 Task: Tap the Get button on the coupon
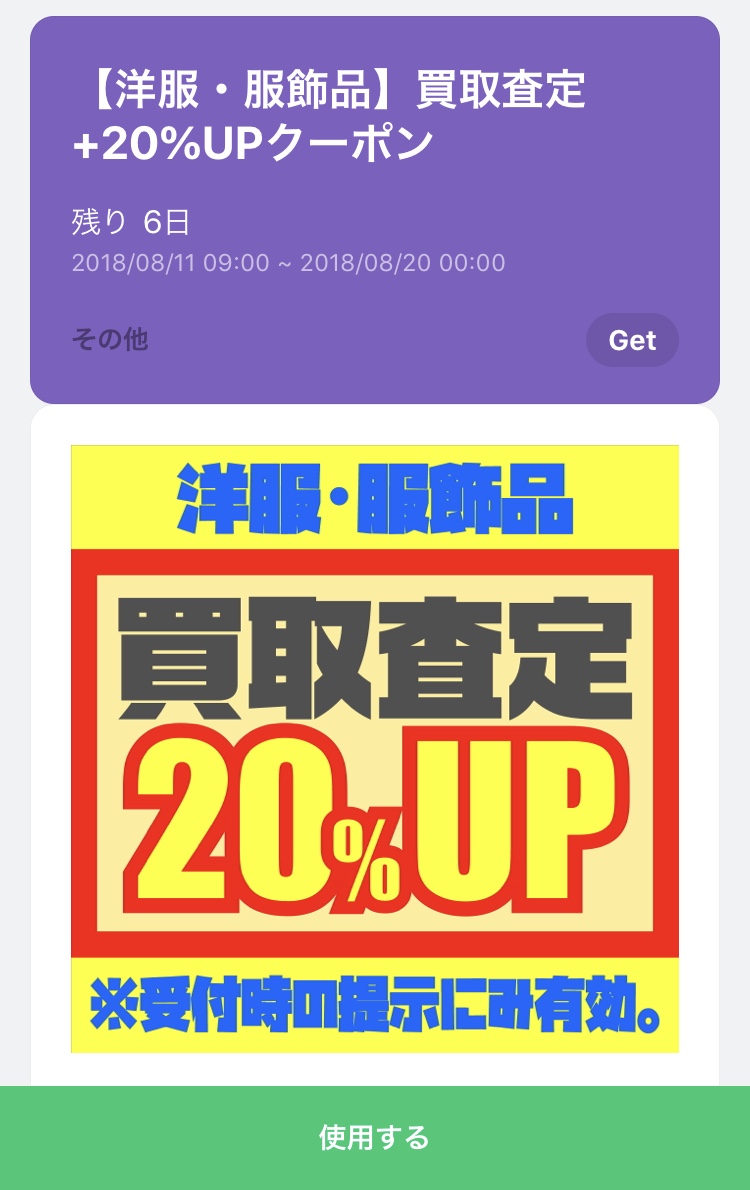632,340
